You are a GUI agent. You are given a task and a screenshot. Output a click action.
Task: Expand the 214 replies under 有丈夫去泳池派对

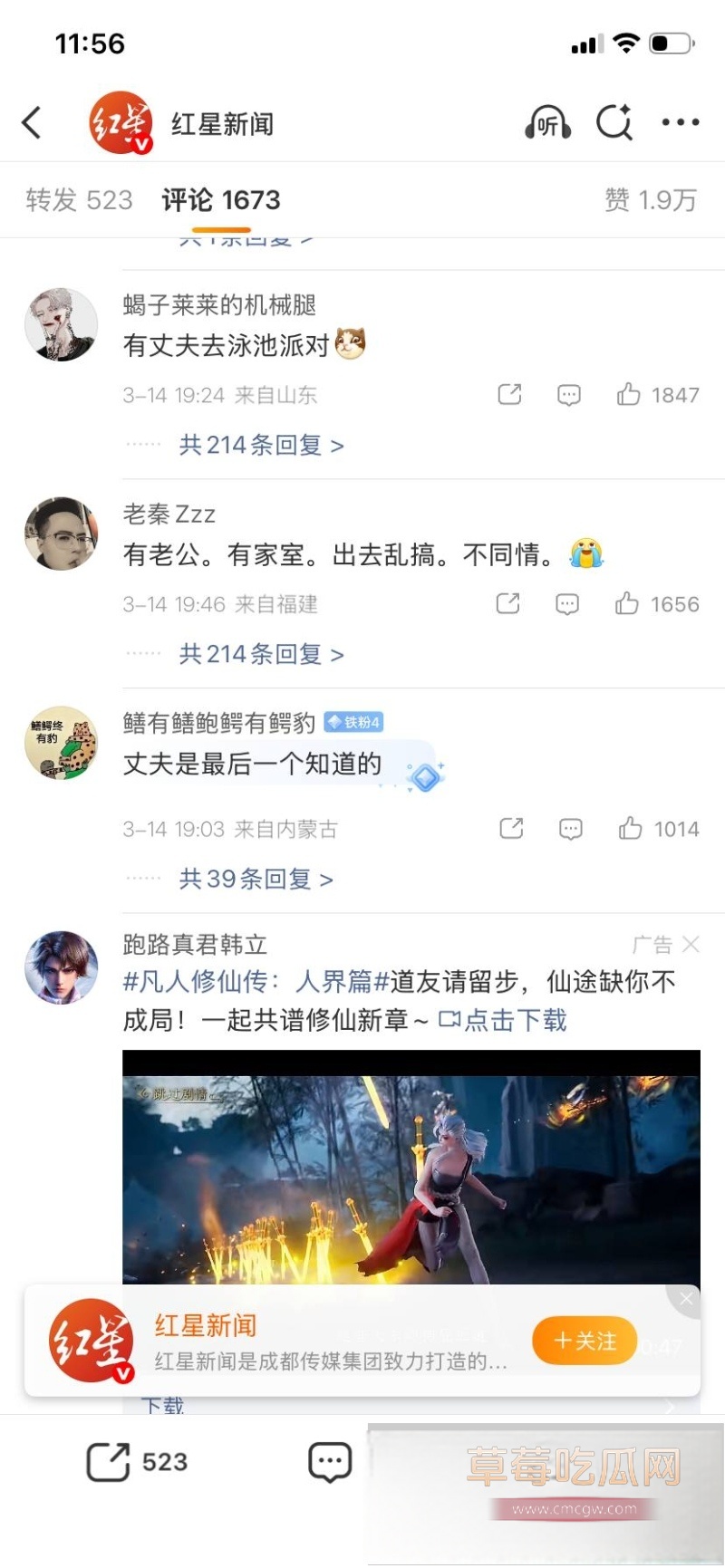261,445
